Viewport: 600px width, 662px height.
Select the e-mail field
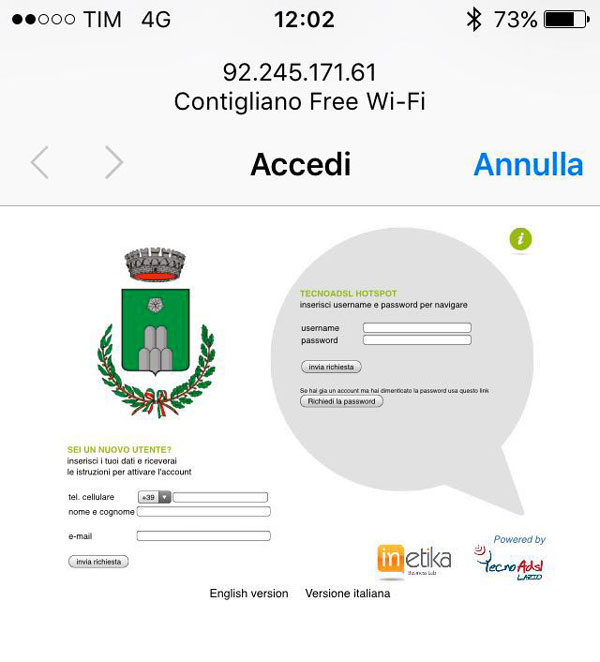[x=203, y=536]
